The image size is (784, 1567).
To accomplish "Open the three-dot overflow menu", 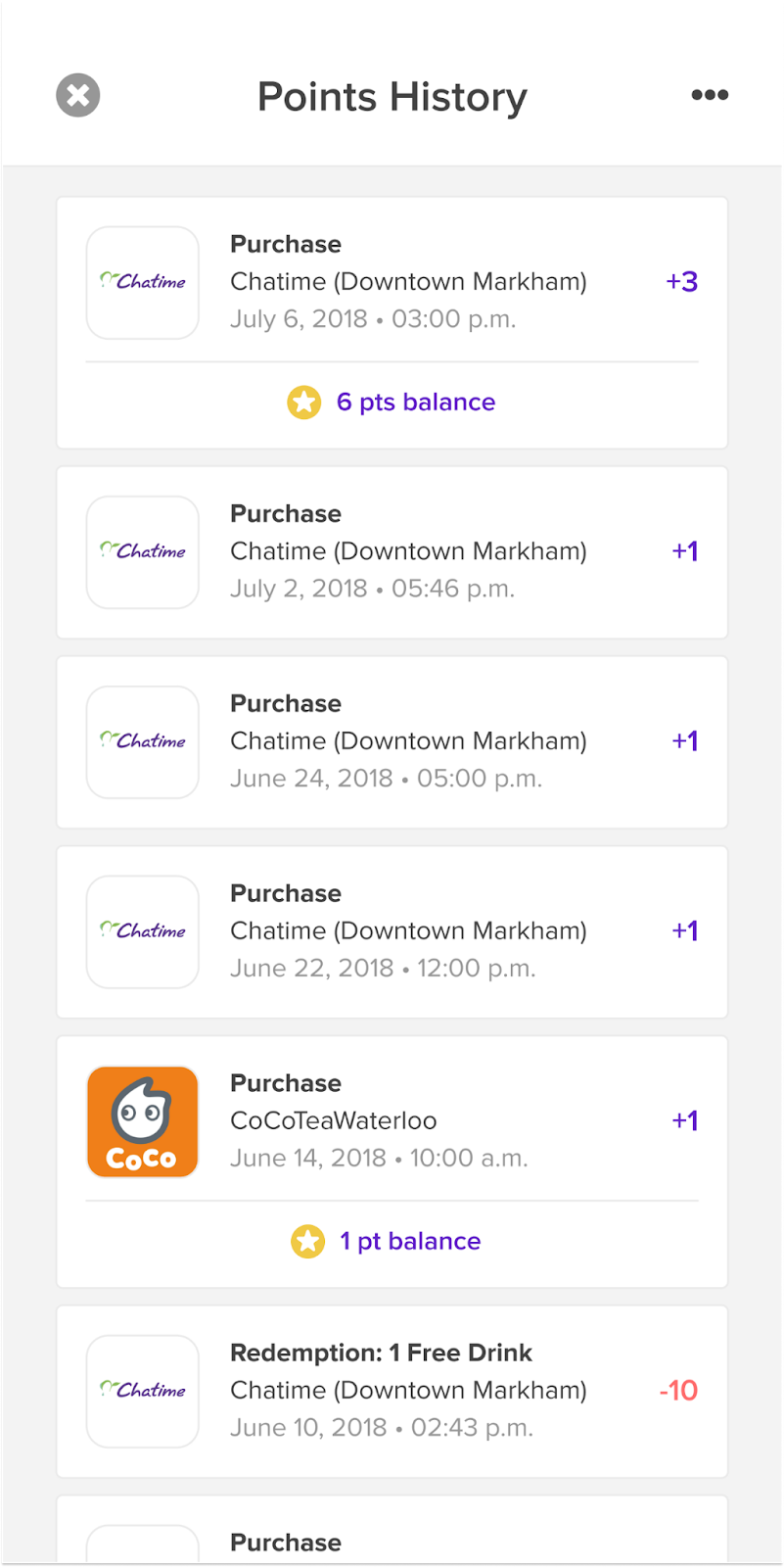I will pos(709,95).
